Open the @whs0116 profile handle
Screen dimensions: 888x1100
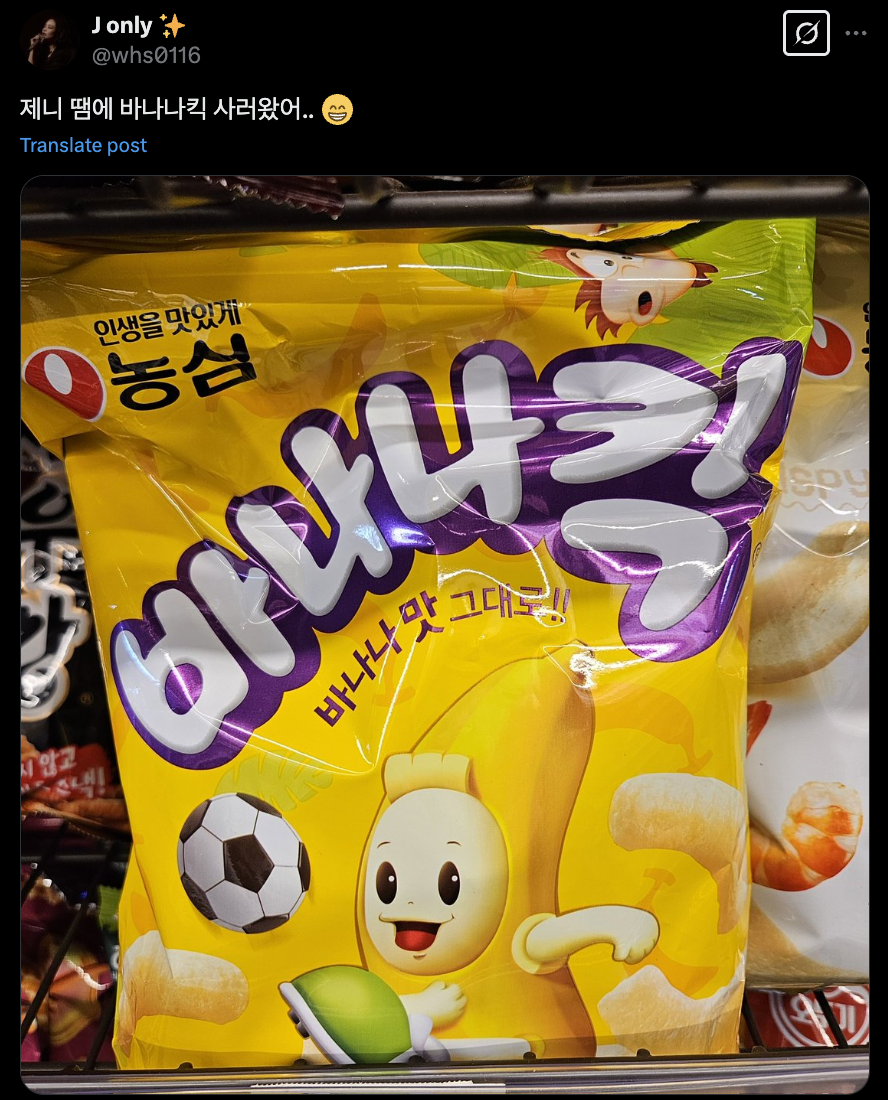click(x=146, y=56)
